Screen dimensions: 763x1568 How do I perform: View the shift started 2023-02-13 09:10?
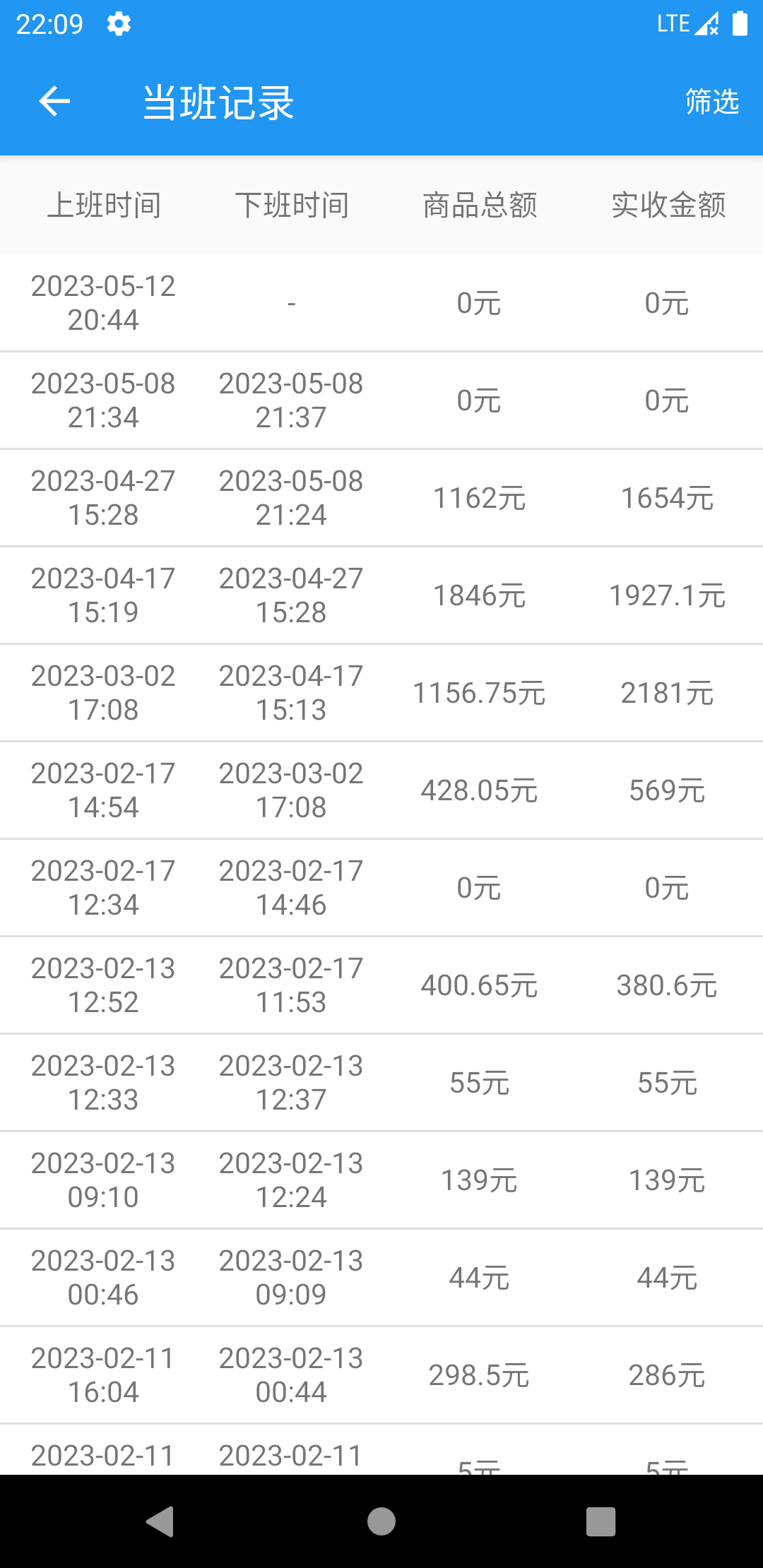pyautogui.click(x=381, y=1180)
